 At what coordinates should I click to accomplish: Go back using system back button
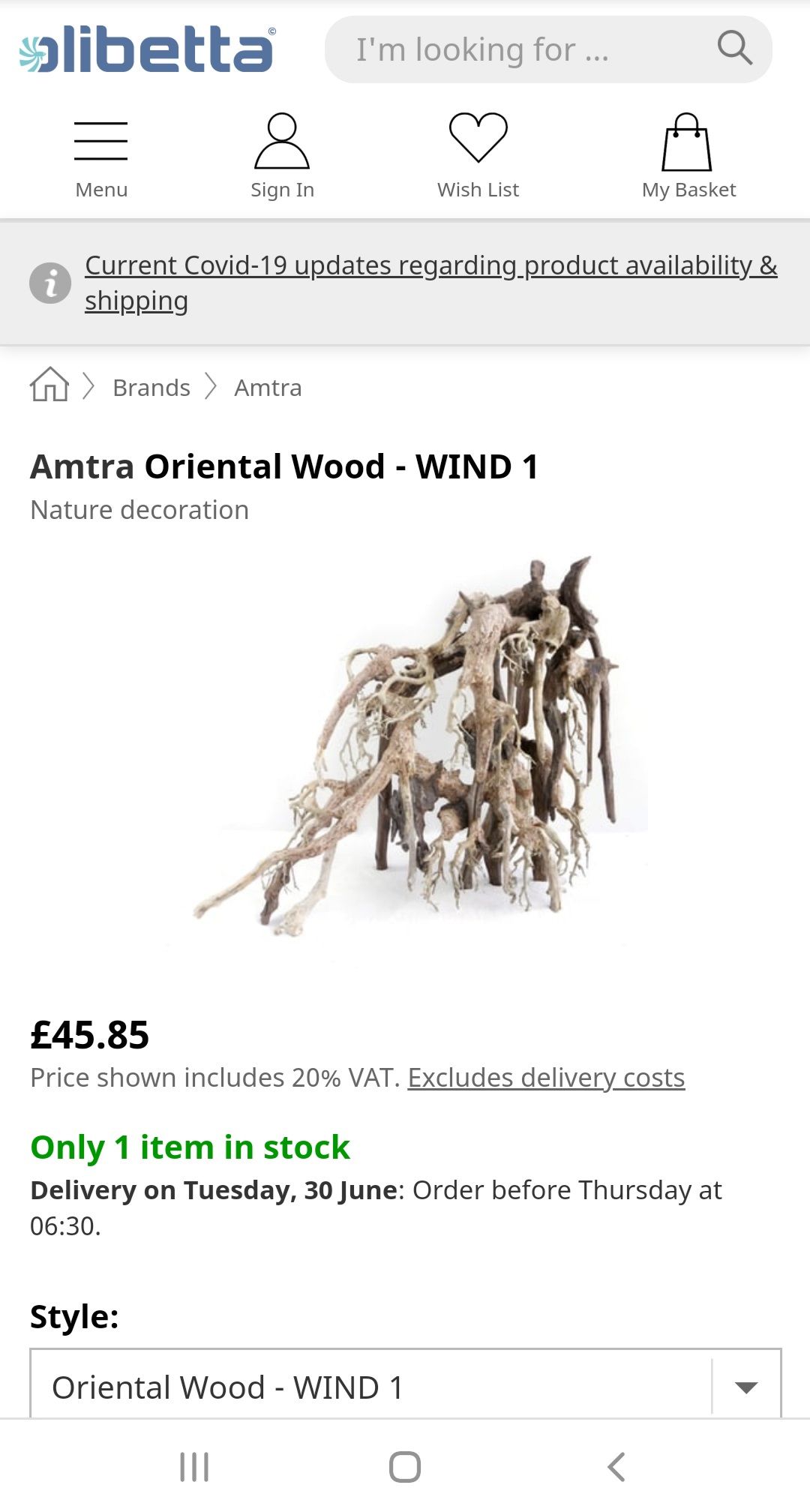click(x=616, y=1467)
